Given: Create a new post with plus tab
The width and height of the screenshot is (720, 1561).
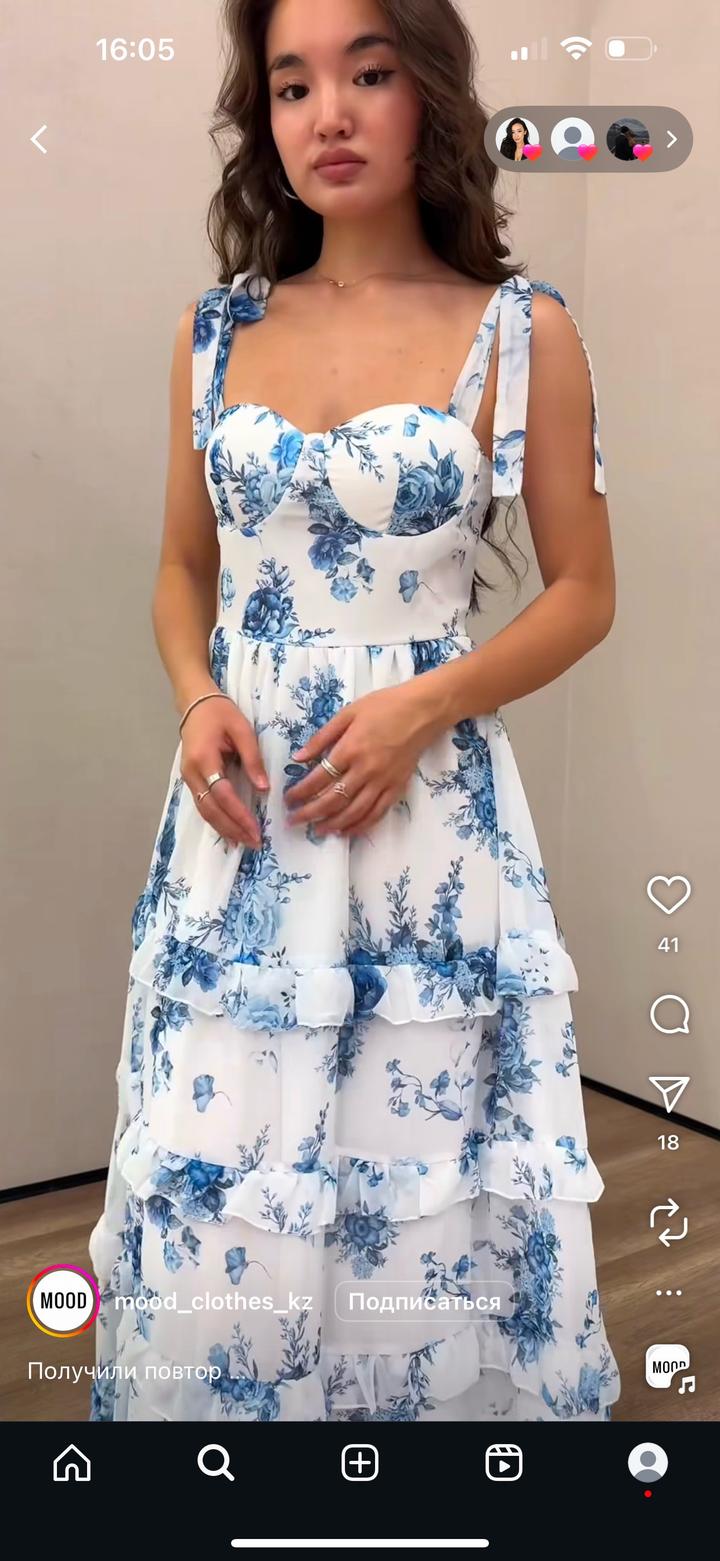Looking at the screenshot, I should [360, 1463].
